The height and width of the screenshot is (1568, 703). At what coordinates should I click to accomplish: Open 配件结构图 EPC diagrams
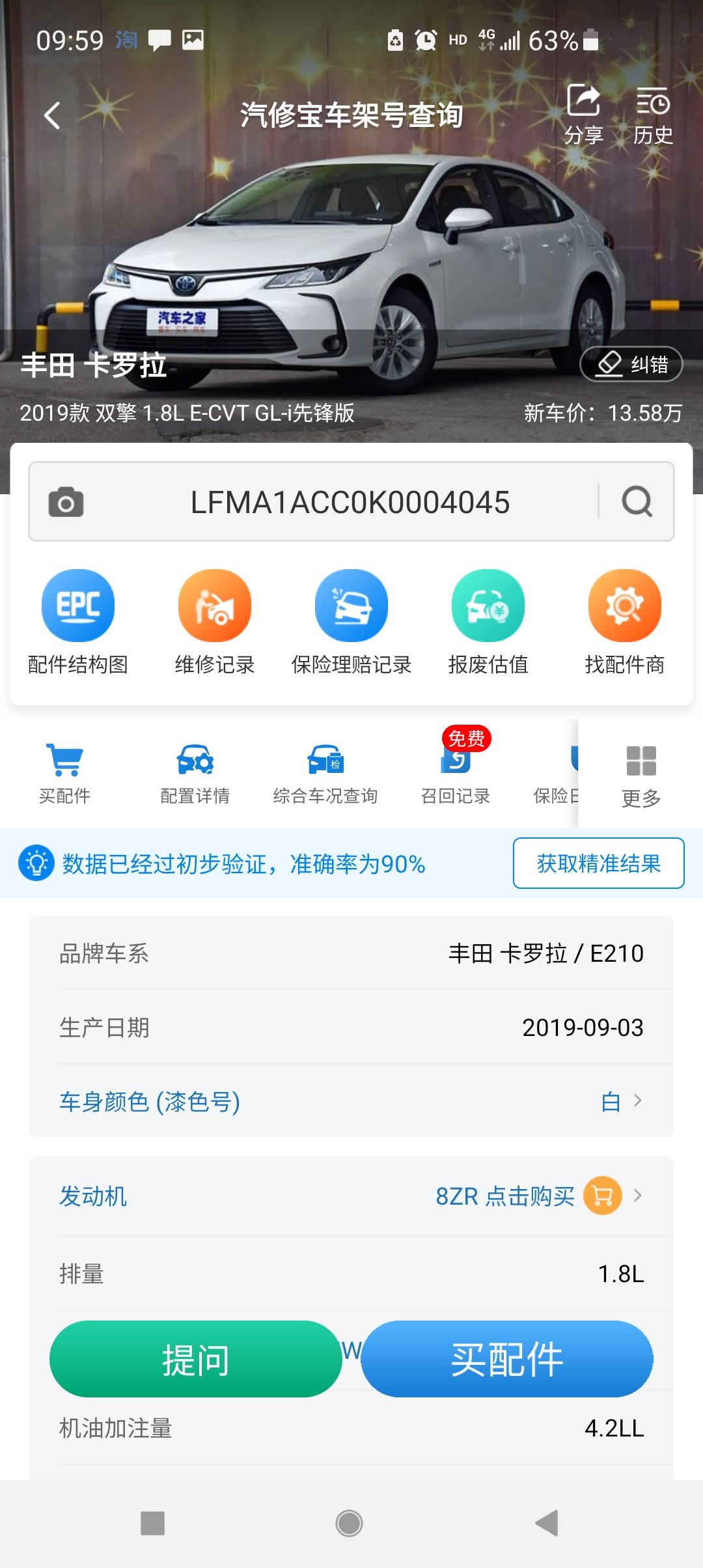click(78, 622)
